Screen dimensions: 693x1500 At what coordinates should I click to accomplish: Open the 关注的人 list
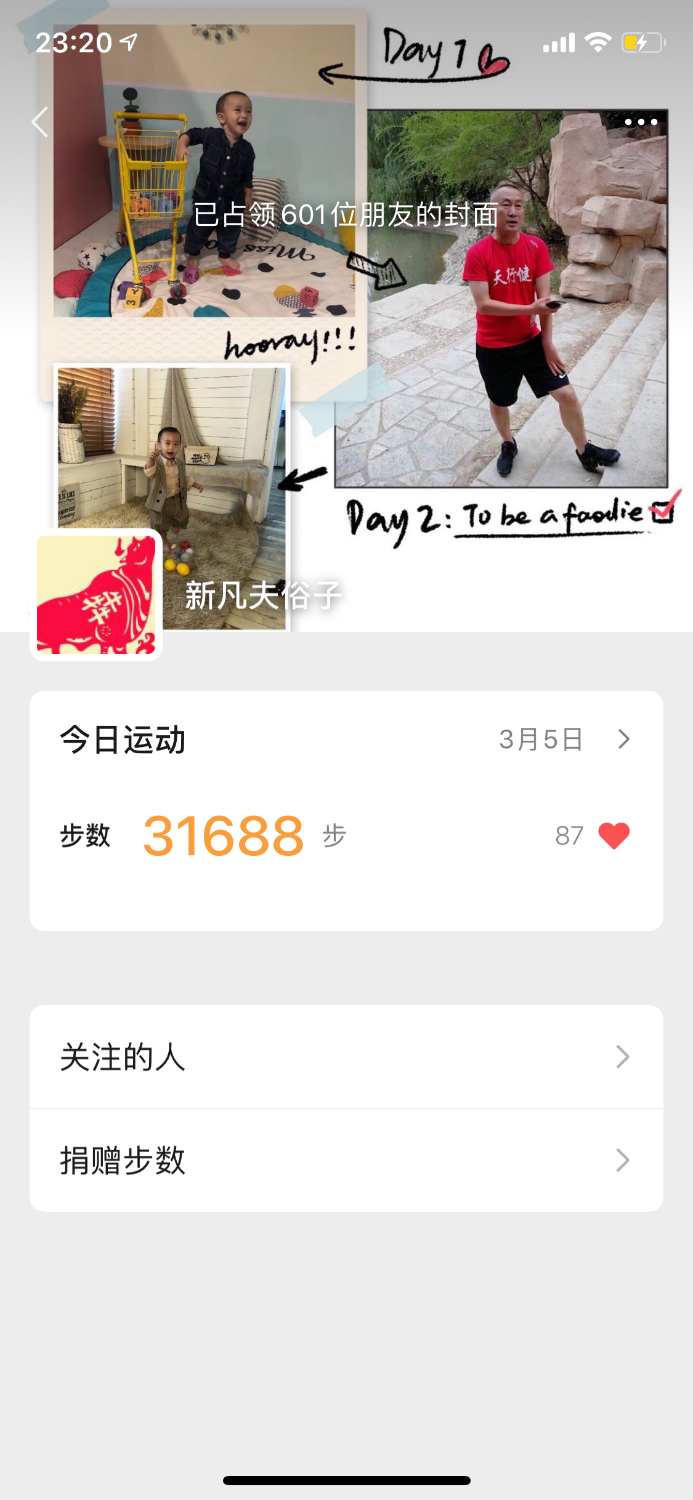[x=346, y=1057]
